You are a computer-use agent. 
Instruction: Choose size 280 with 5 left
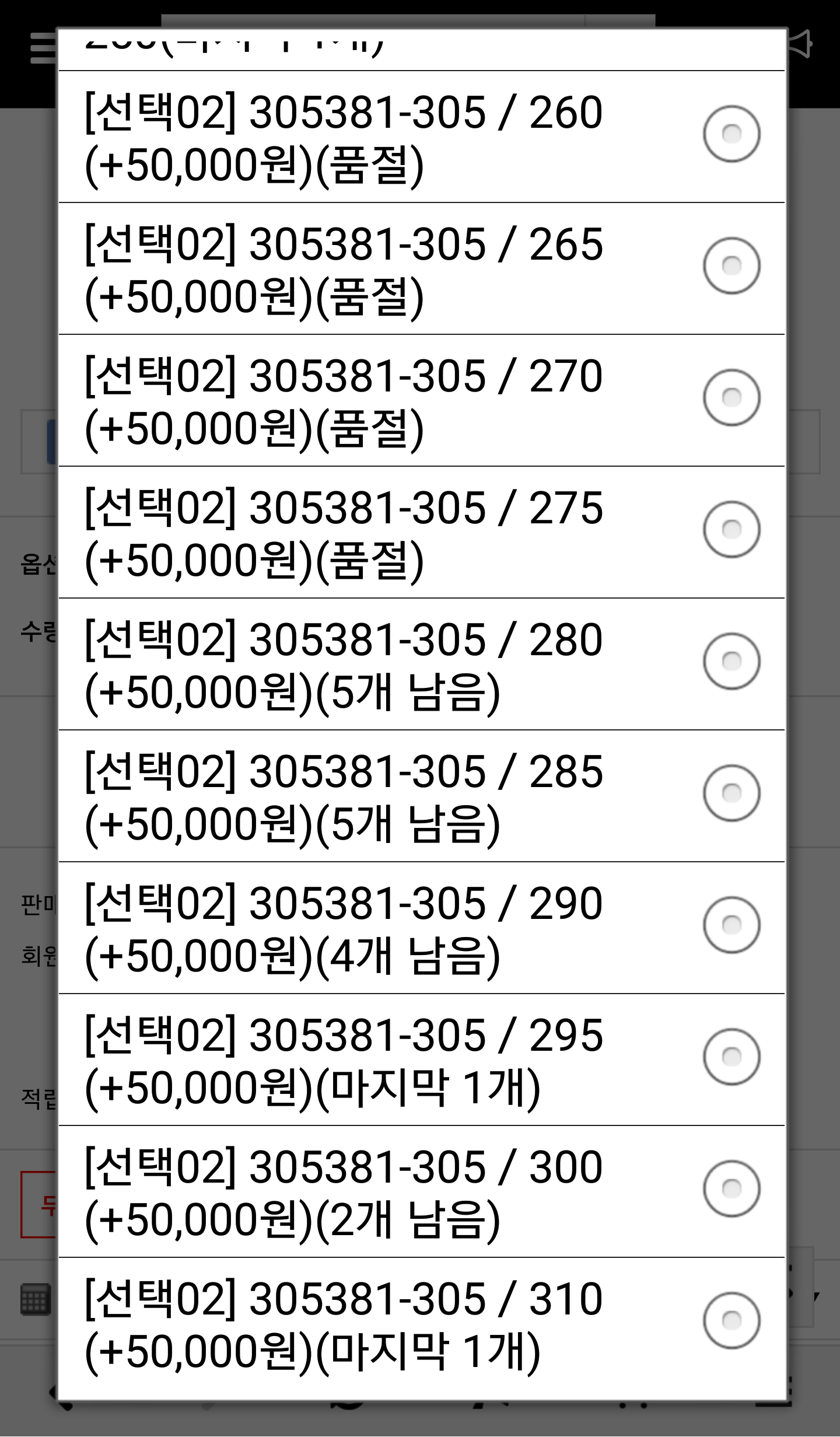point(731,662)
